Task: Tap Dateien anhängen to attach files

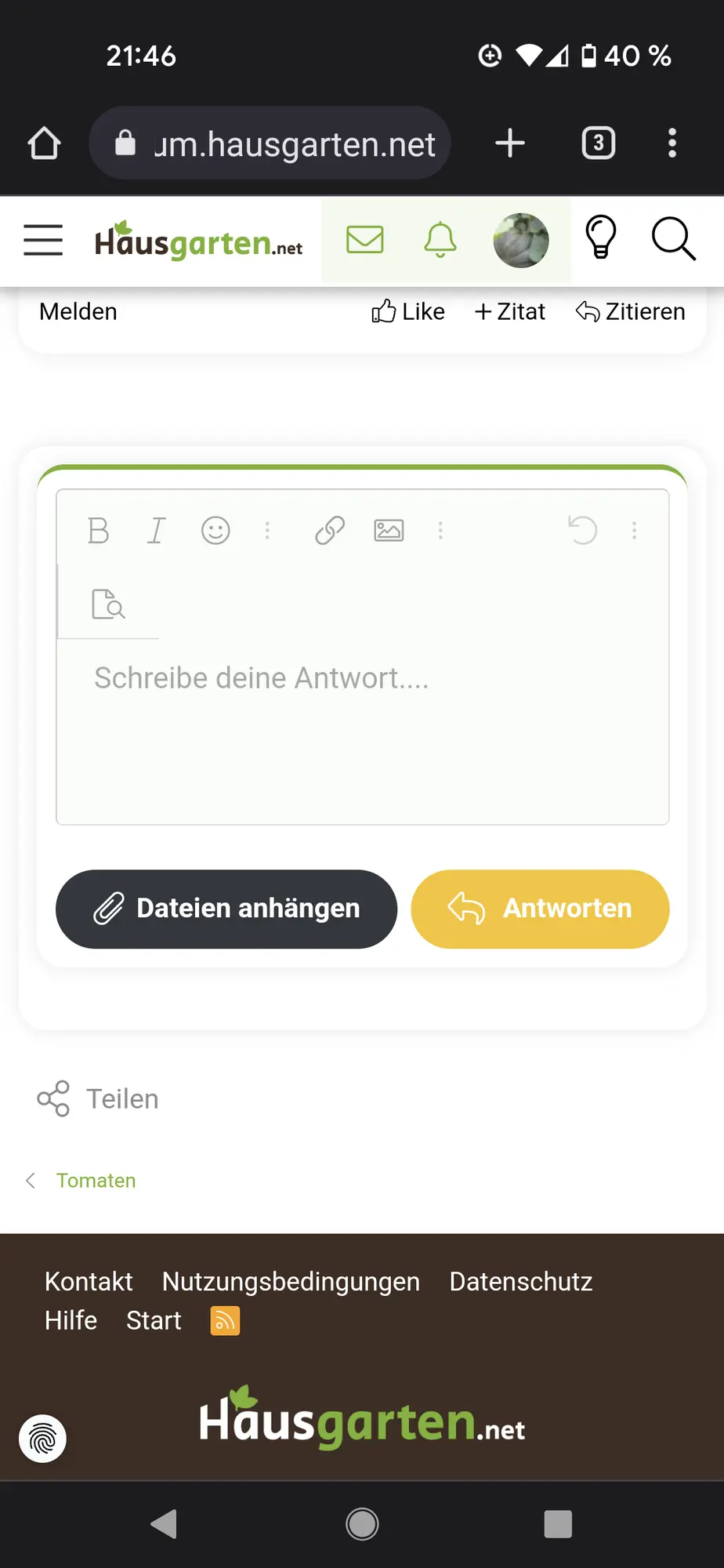Action: click(226, 909)
